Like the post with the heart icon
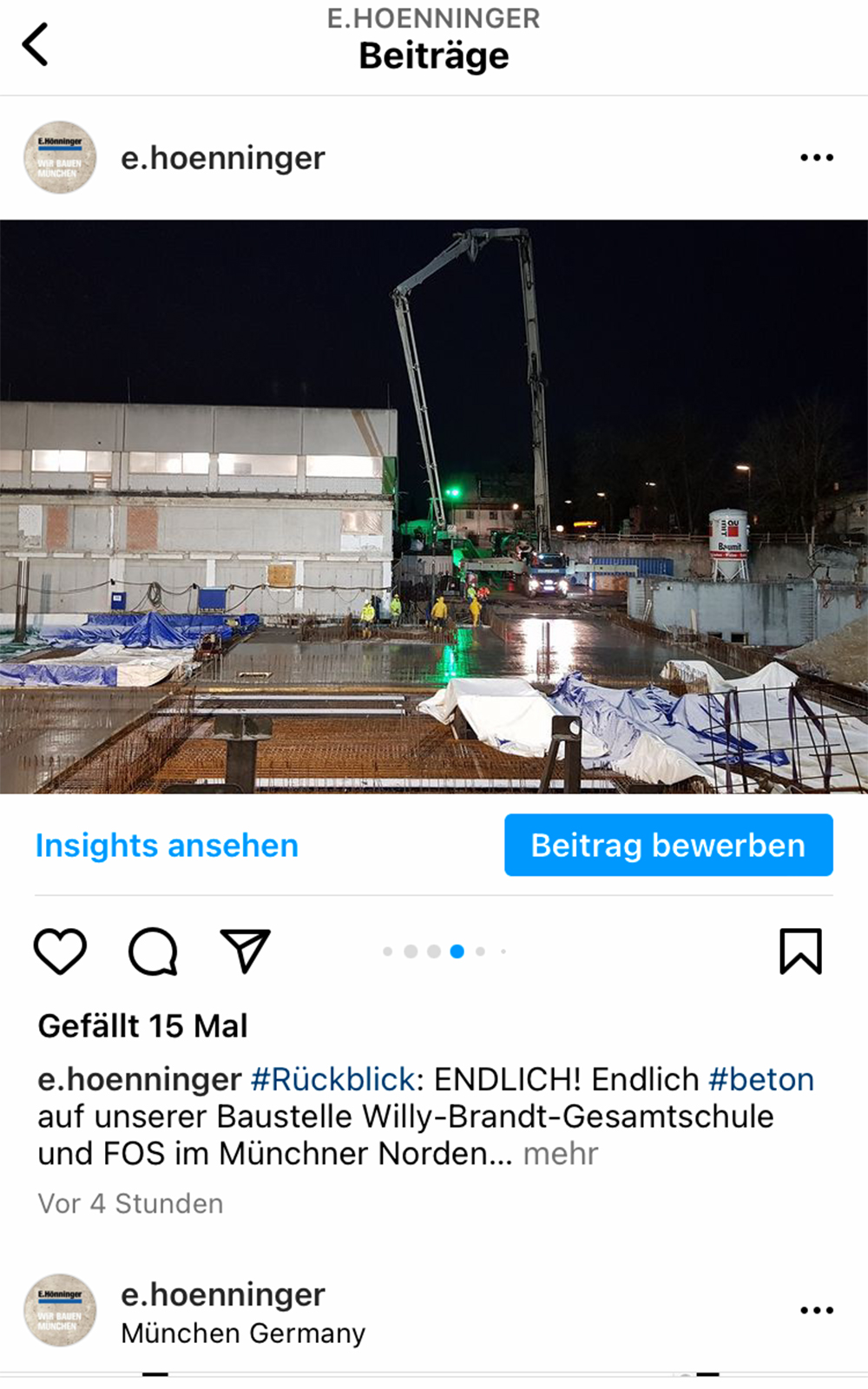This screenshot has height=1389, width=868. [x=60, y=951]
